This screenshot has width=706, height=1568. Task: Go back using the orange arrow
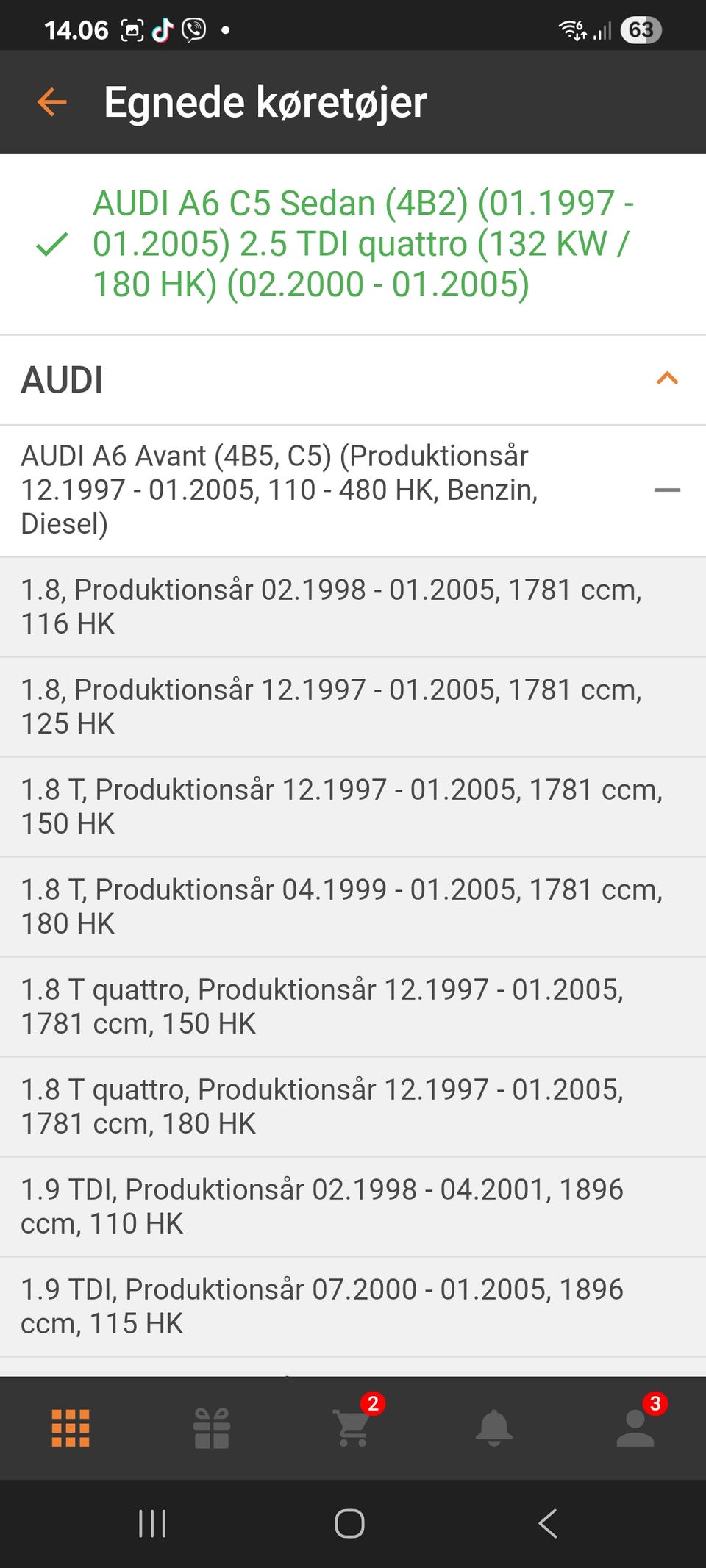coord(51,102)
